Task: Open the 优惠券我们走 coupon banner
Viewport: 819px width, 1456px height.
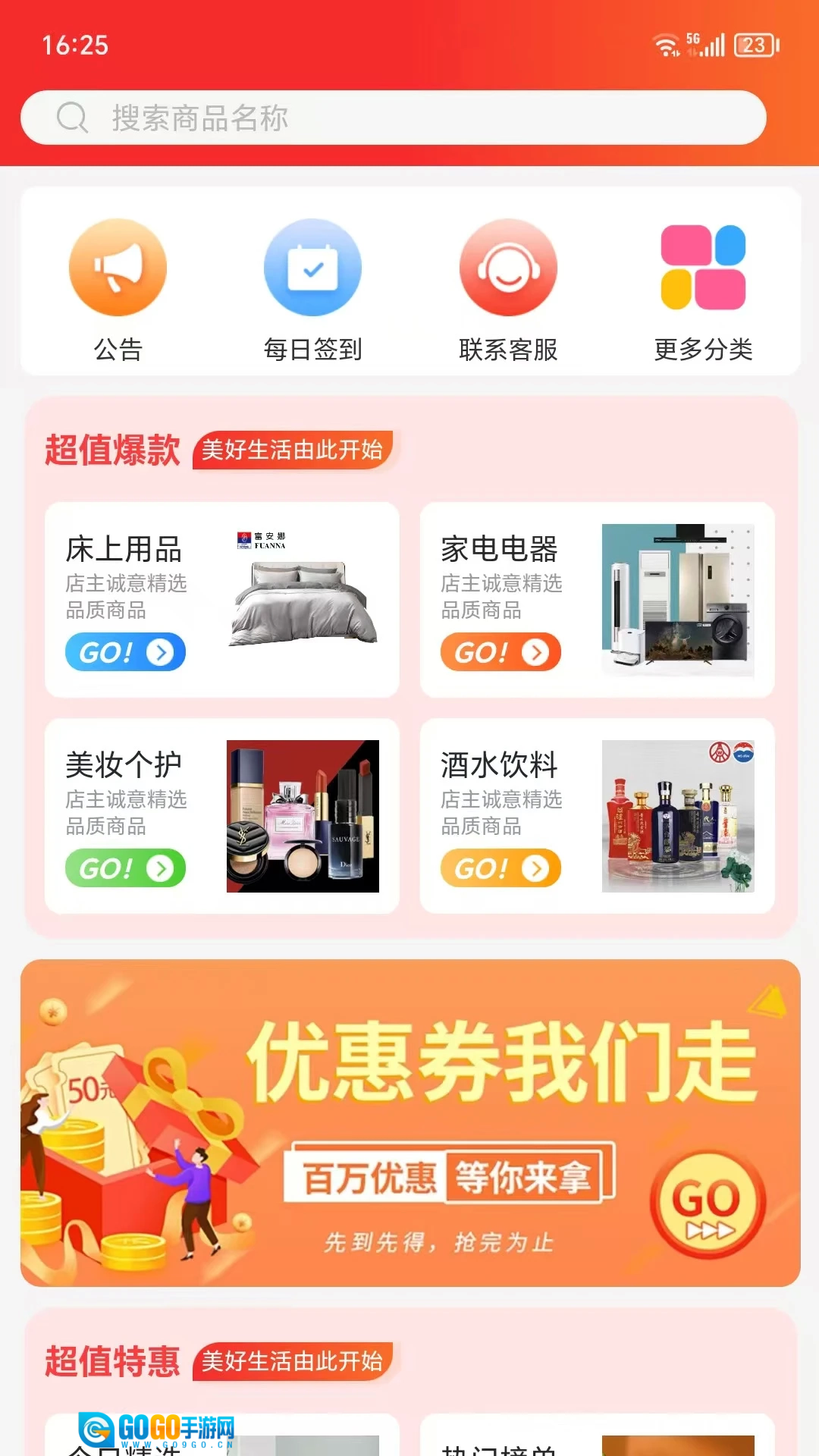Action: tap(410, 1123)
